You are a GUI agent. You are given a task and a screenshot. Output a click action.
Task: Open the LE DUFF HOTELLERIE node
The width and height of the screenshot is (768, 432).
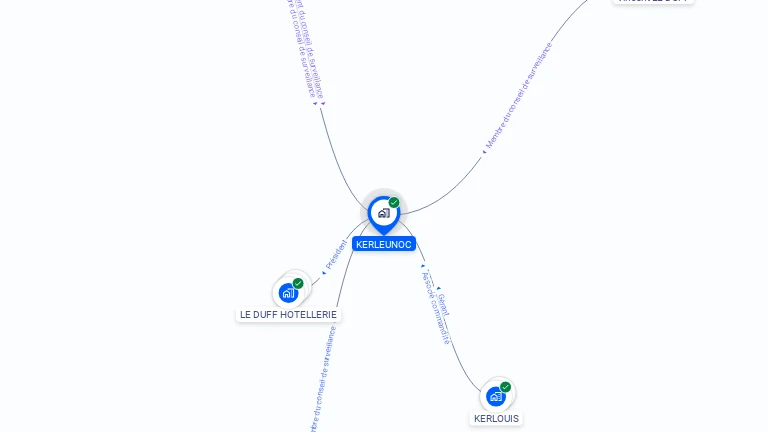(x=288, y=293)
